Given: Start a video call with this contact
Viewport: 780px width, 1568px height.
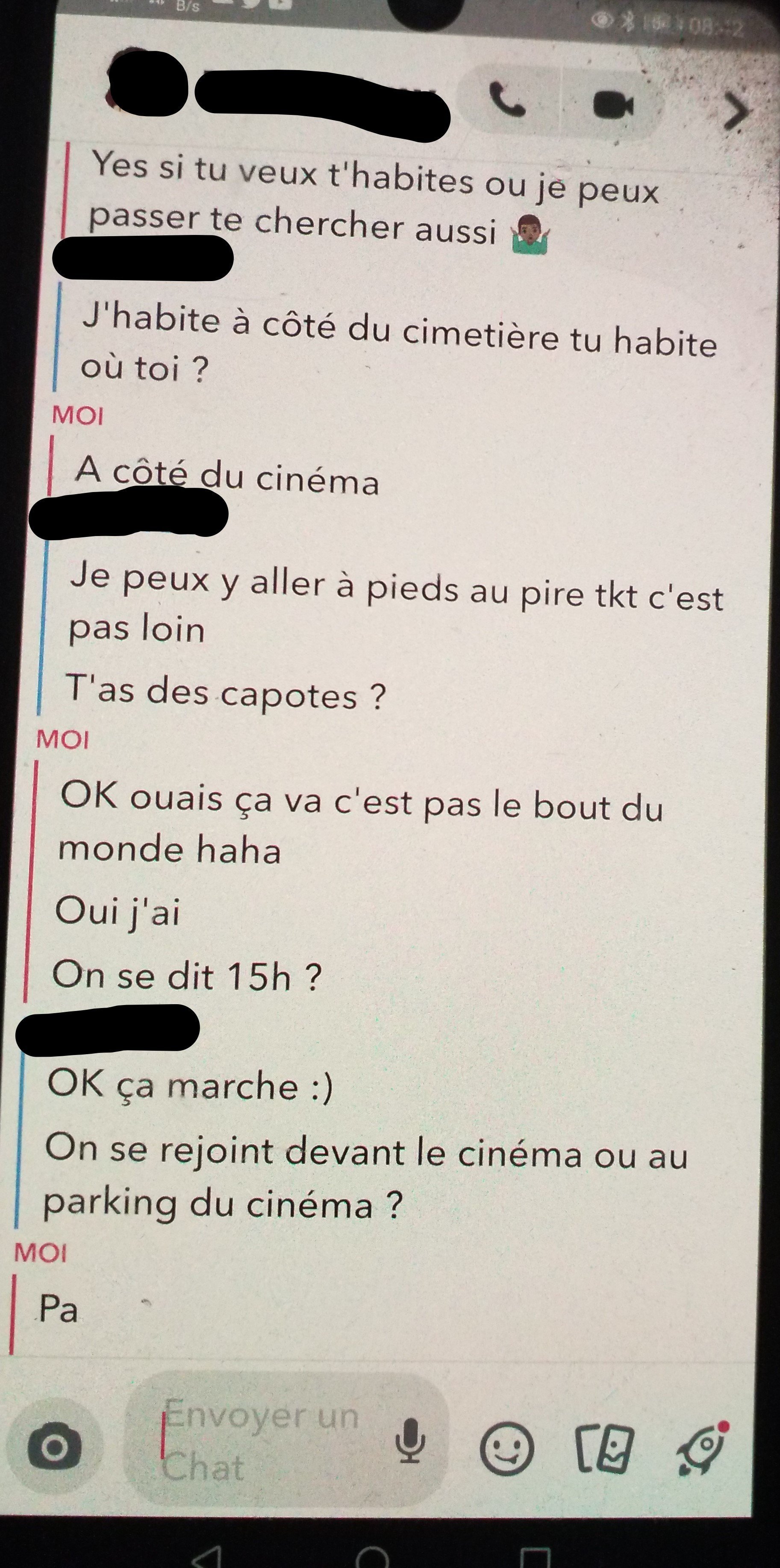Looking at the screenshot, I should pos(612,105).
